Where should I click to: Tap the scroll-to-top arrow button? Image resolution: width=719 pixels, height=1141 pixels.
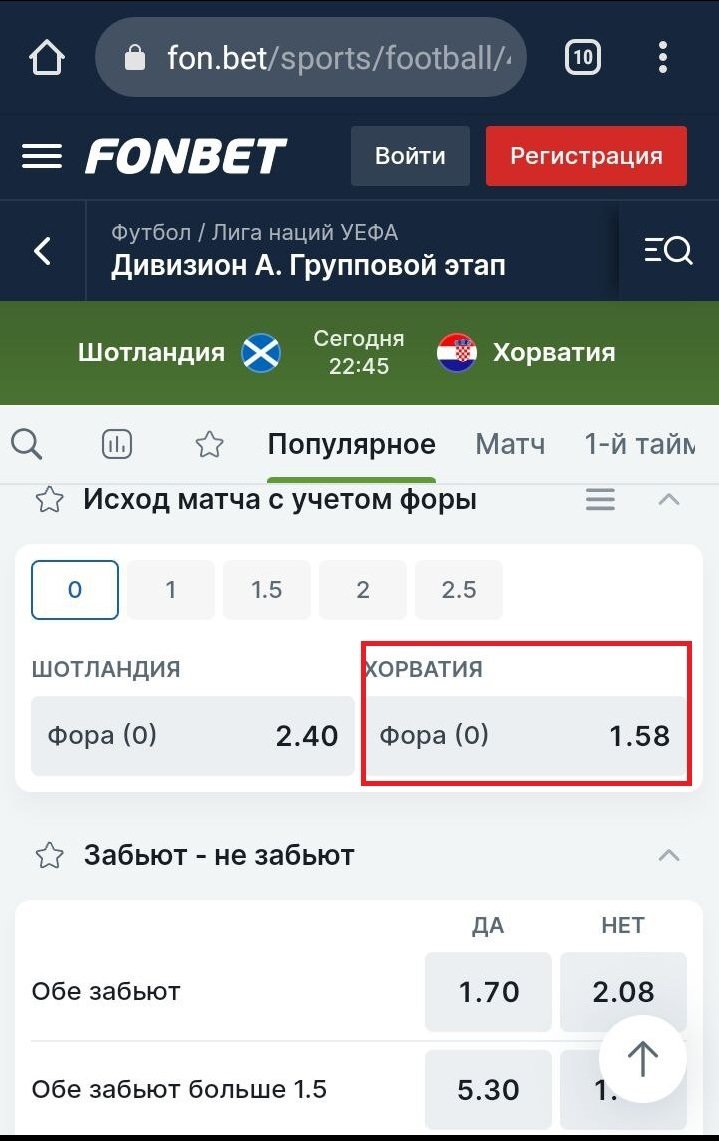click(x=642, y=1059)
